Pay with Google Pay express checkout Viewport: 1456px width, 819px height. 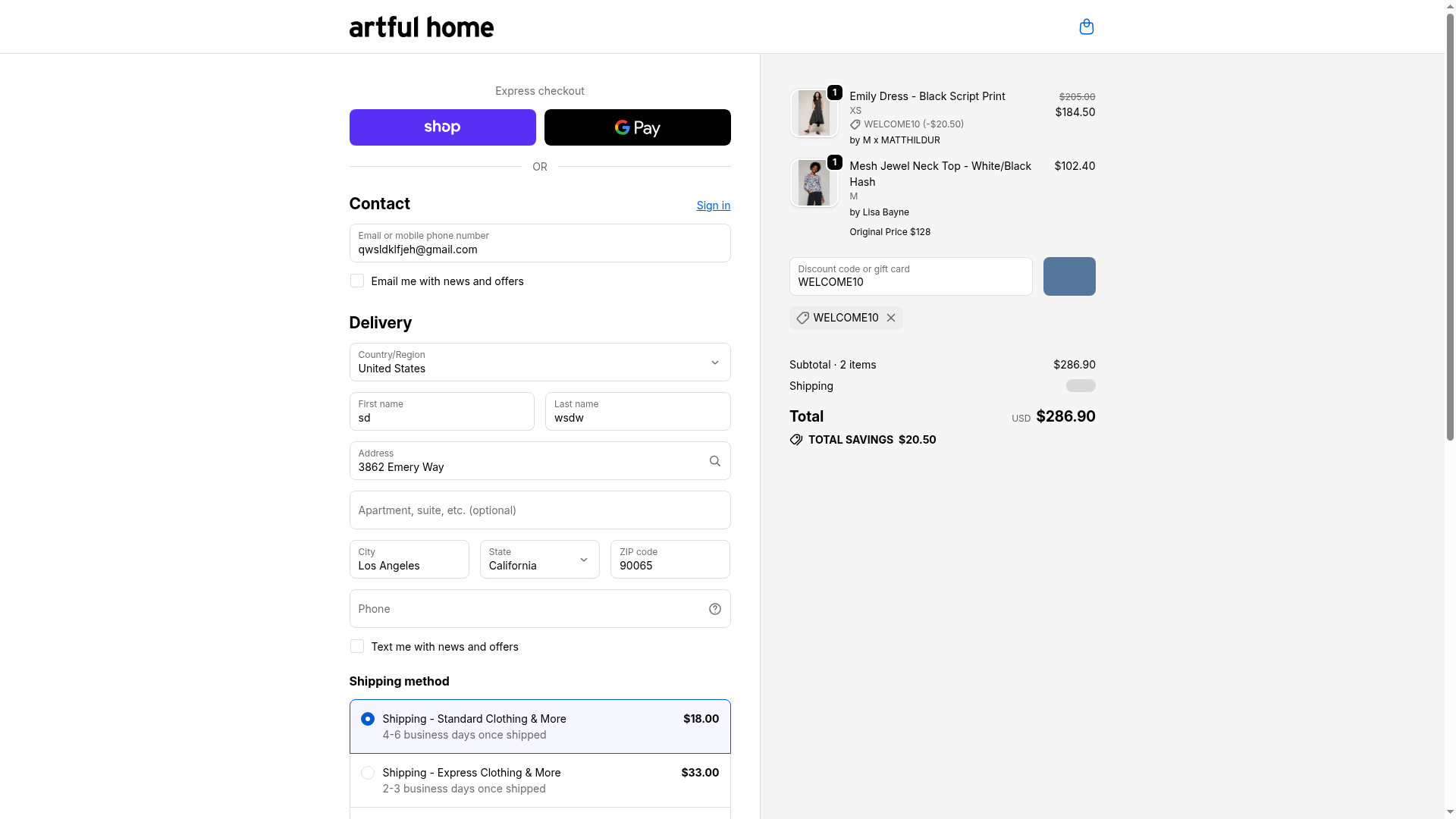637,127
